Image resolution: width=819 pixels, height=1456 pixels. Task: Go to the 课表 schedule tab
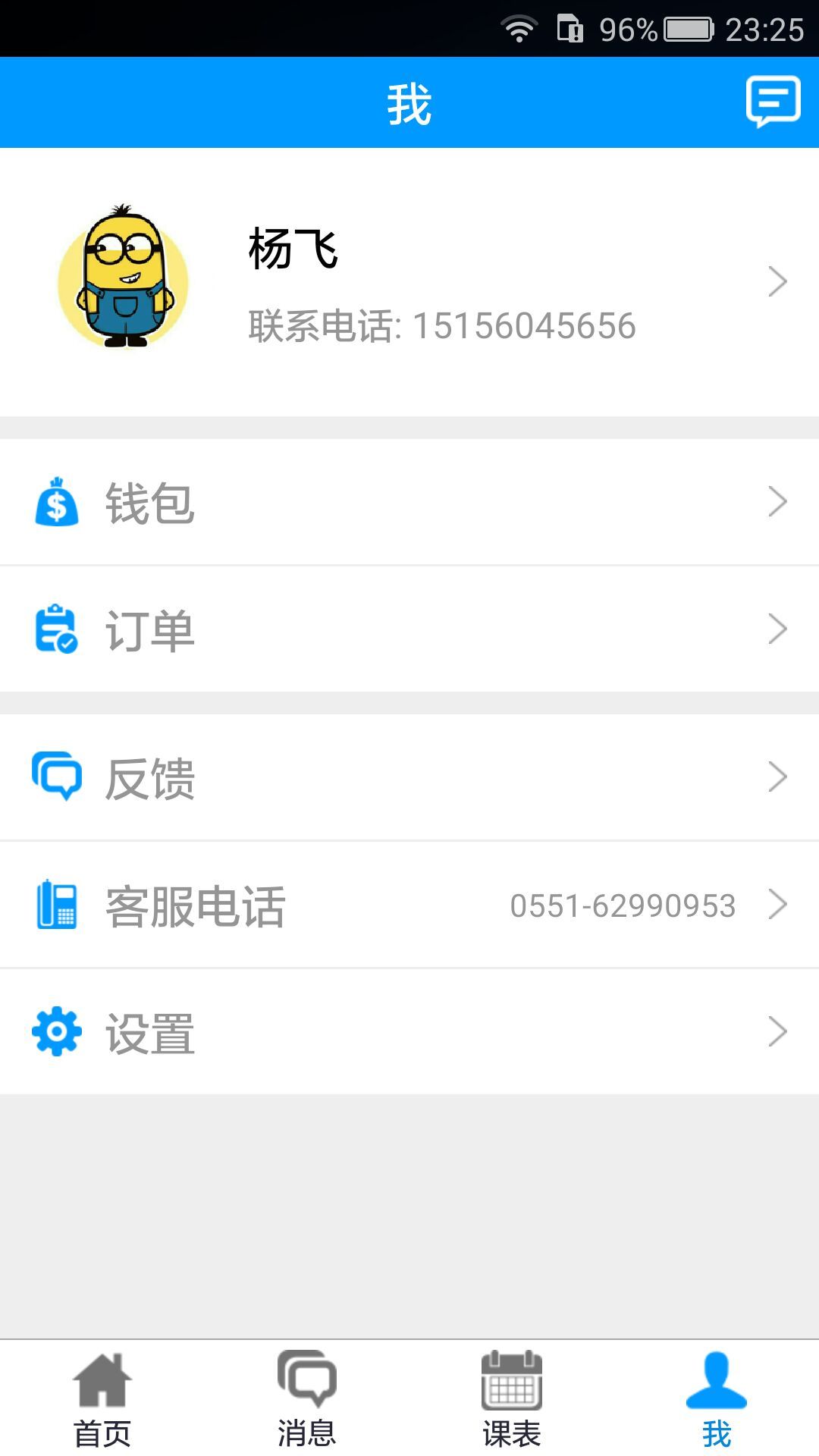tap(512, 1399)
